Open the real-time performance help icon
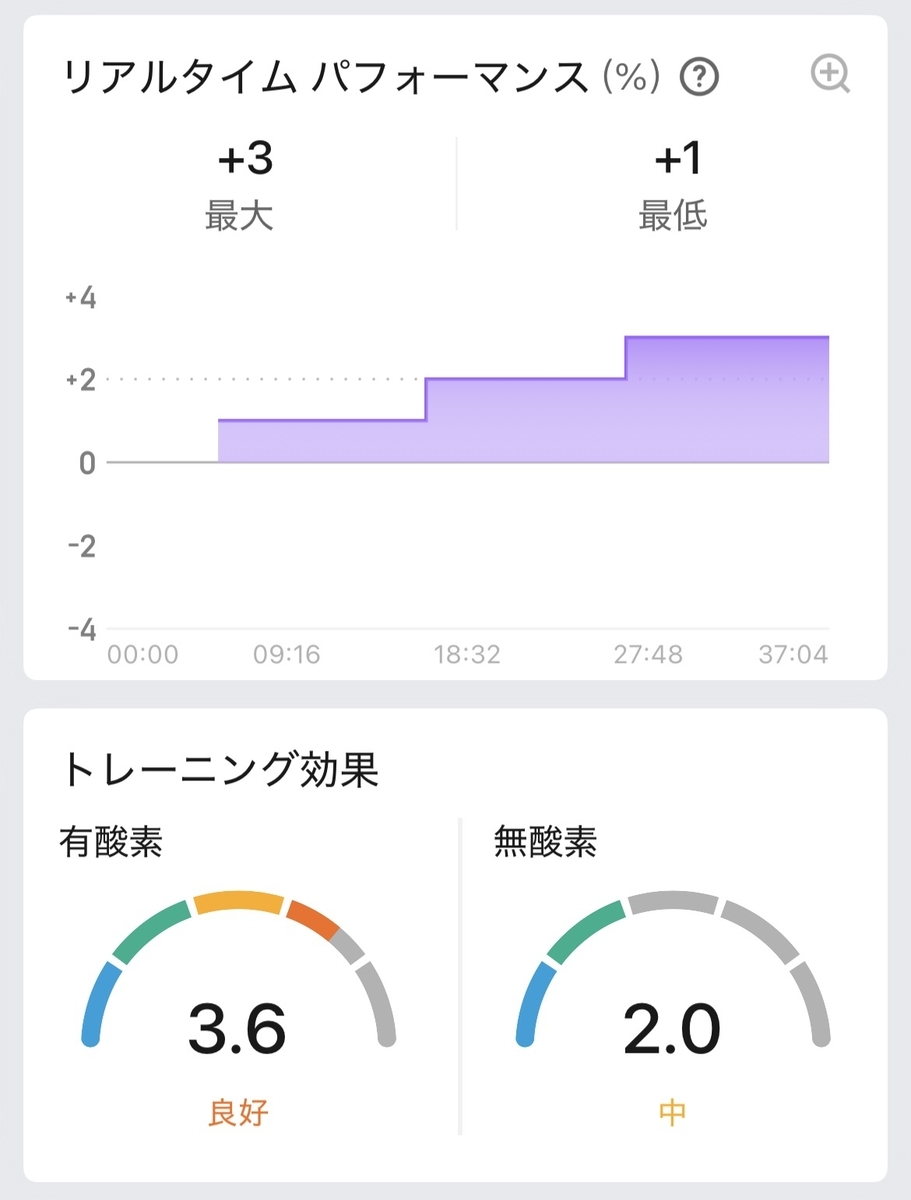 click(700, 77)
